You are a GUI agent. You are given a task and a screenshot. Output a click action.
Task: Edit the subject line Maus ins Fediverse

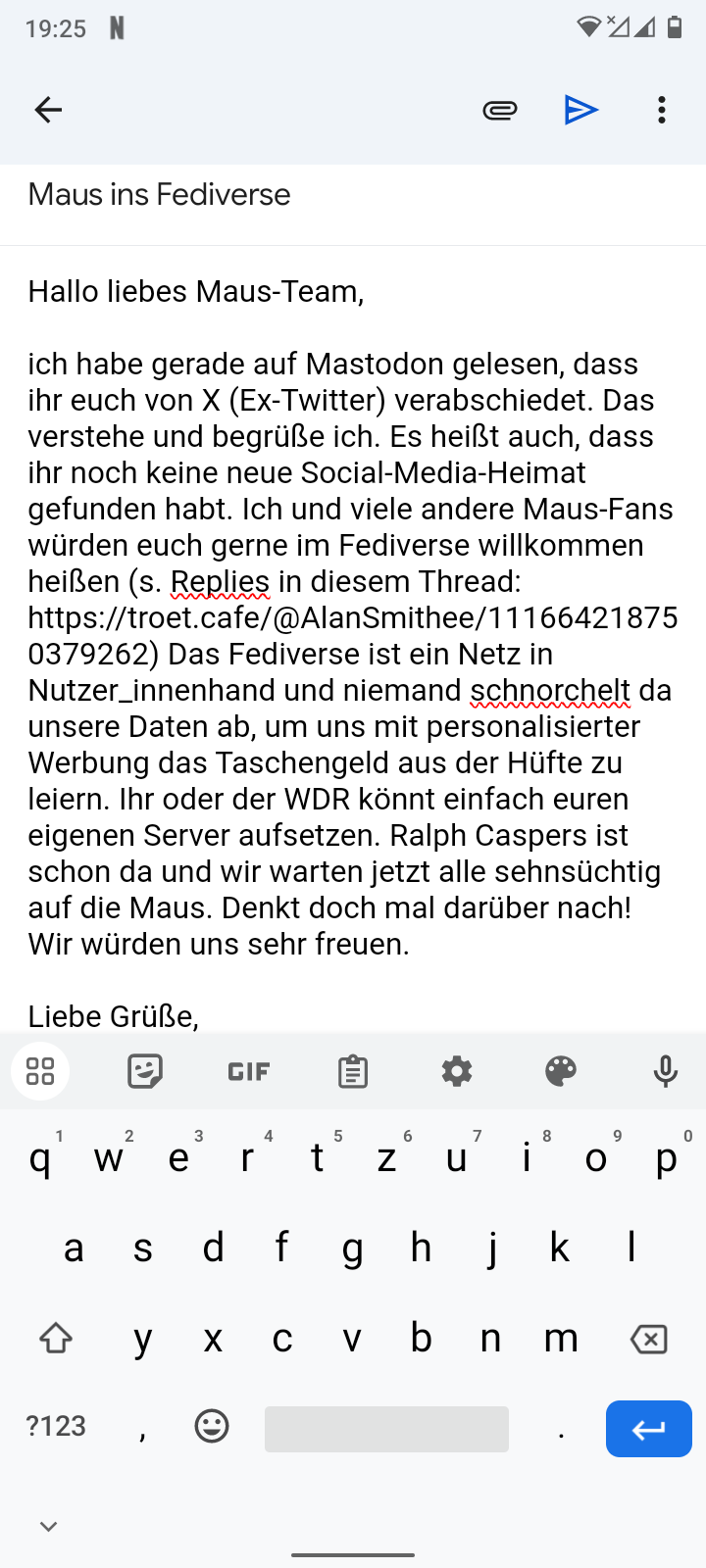(159, 194)
